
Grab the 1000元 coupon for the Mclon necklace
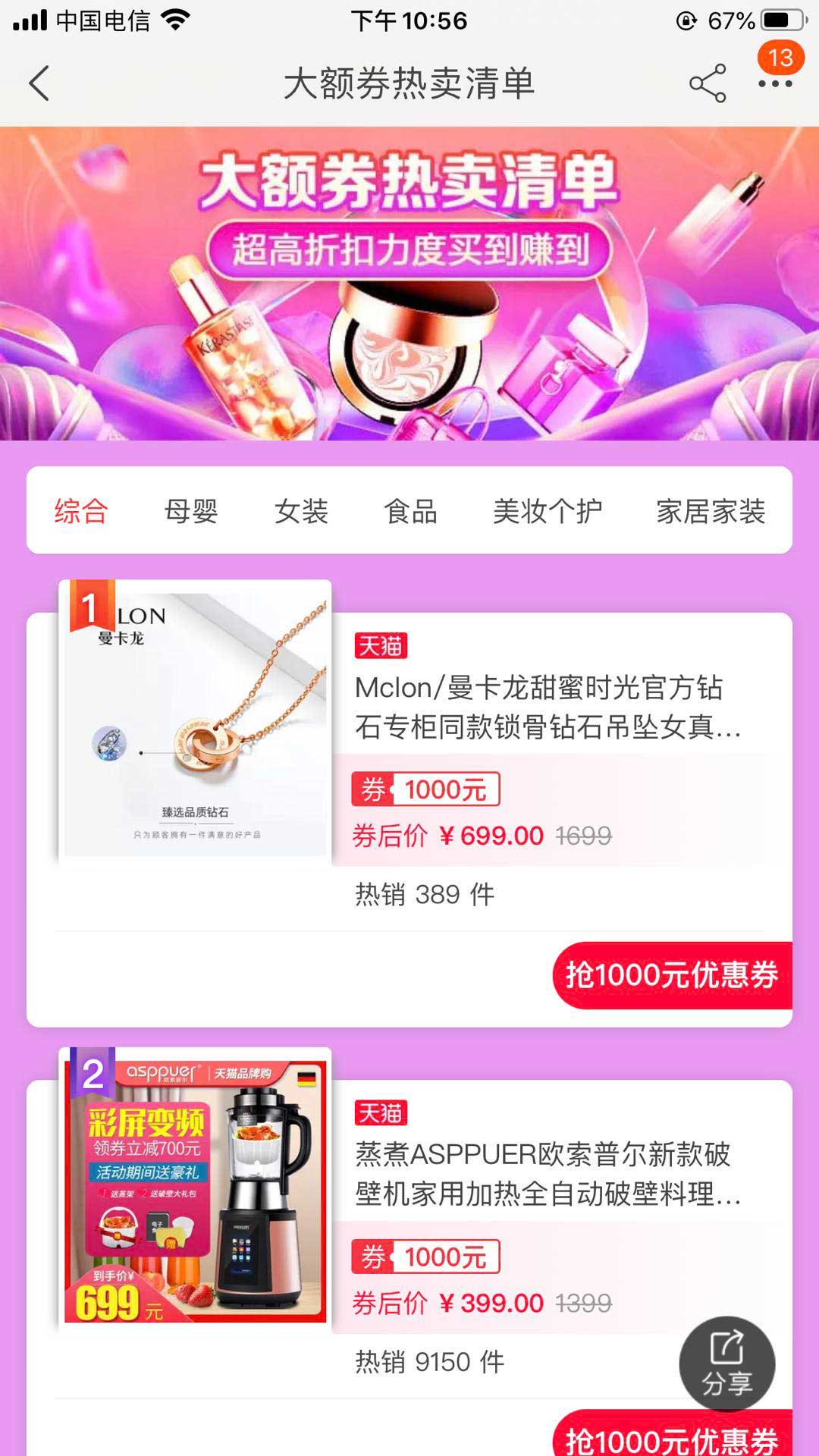672,975
